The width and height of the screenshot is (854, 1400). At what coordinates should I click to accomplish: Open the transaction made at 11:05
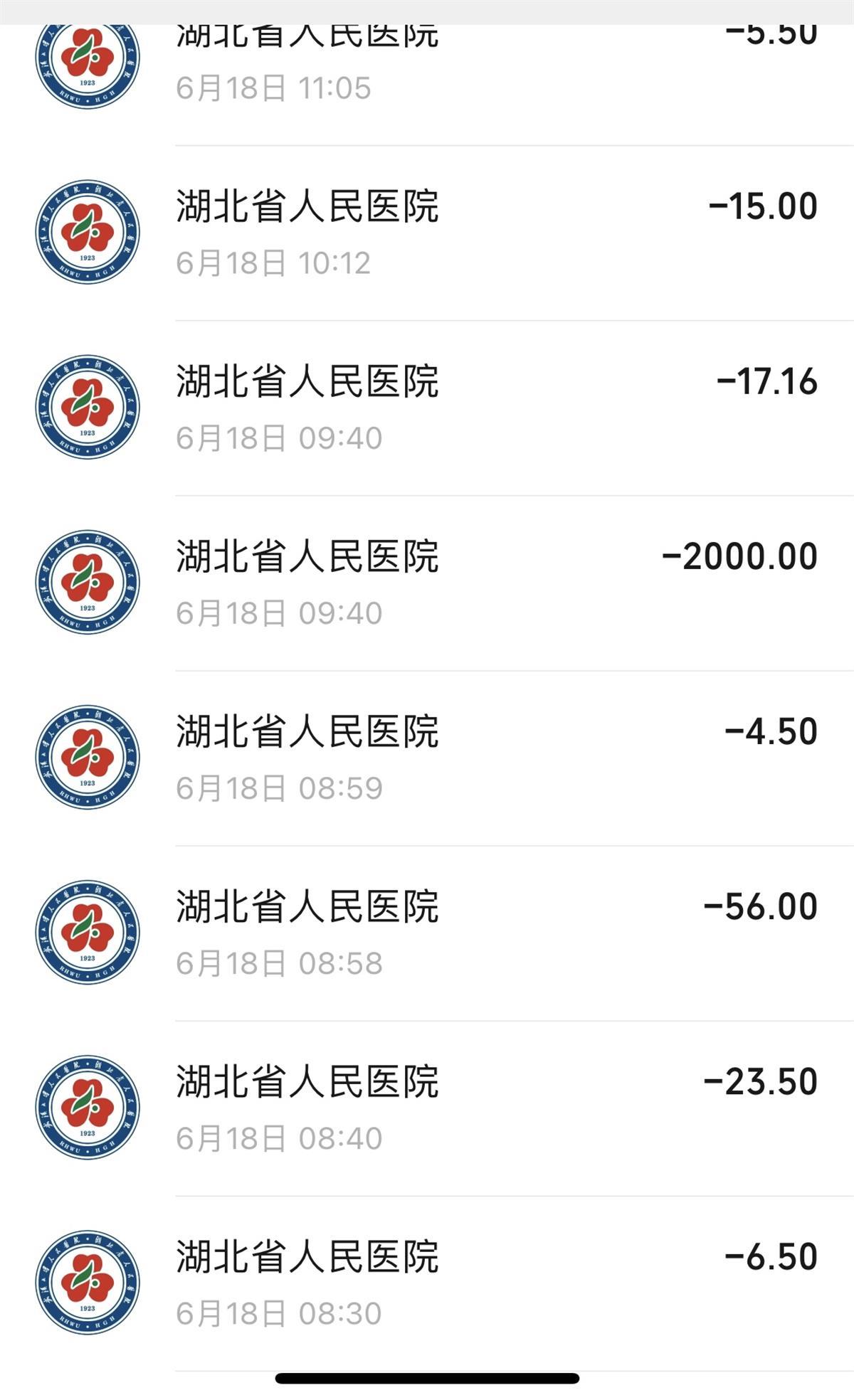427,71
